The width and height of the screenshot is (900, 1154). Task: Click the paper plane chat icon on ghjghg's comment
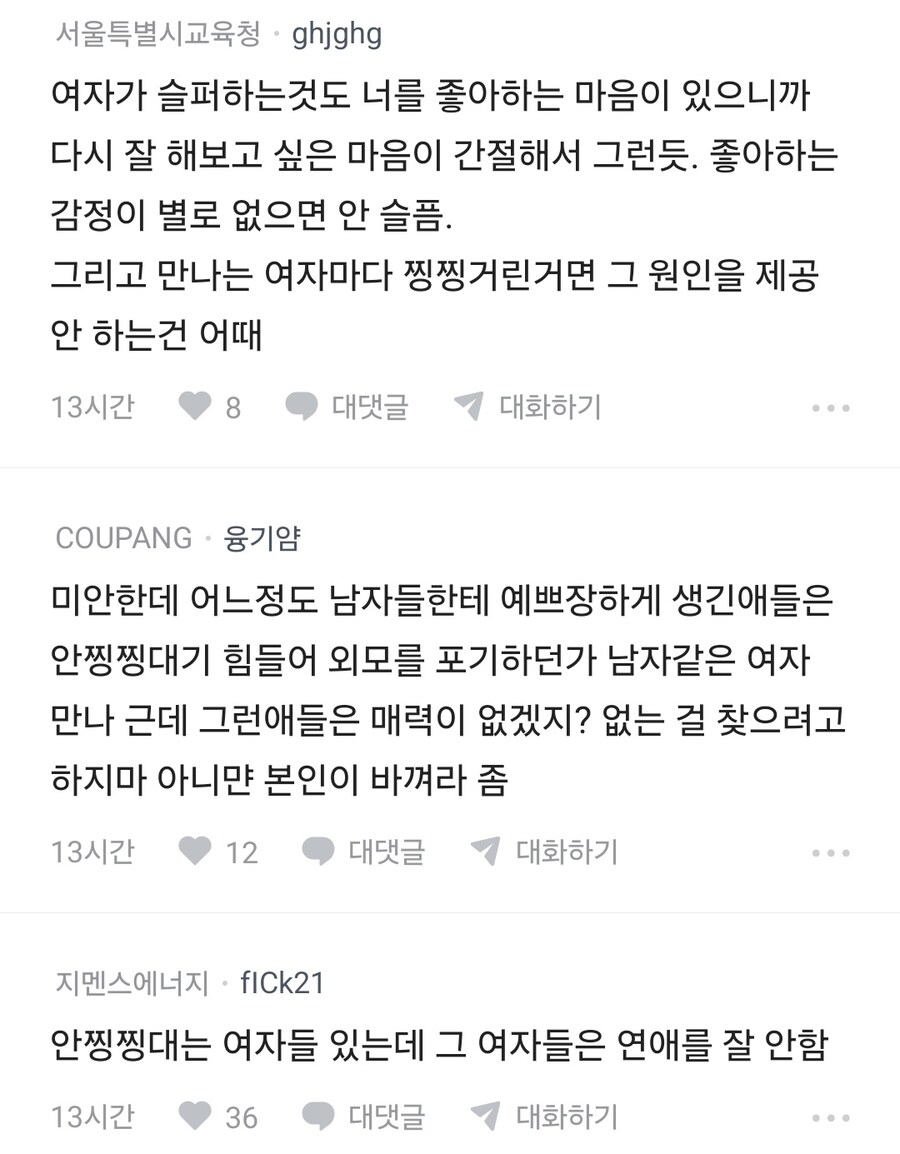[x=469, y=405]
